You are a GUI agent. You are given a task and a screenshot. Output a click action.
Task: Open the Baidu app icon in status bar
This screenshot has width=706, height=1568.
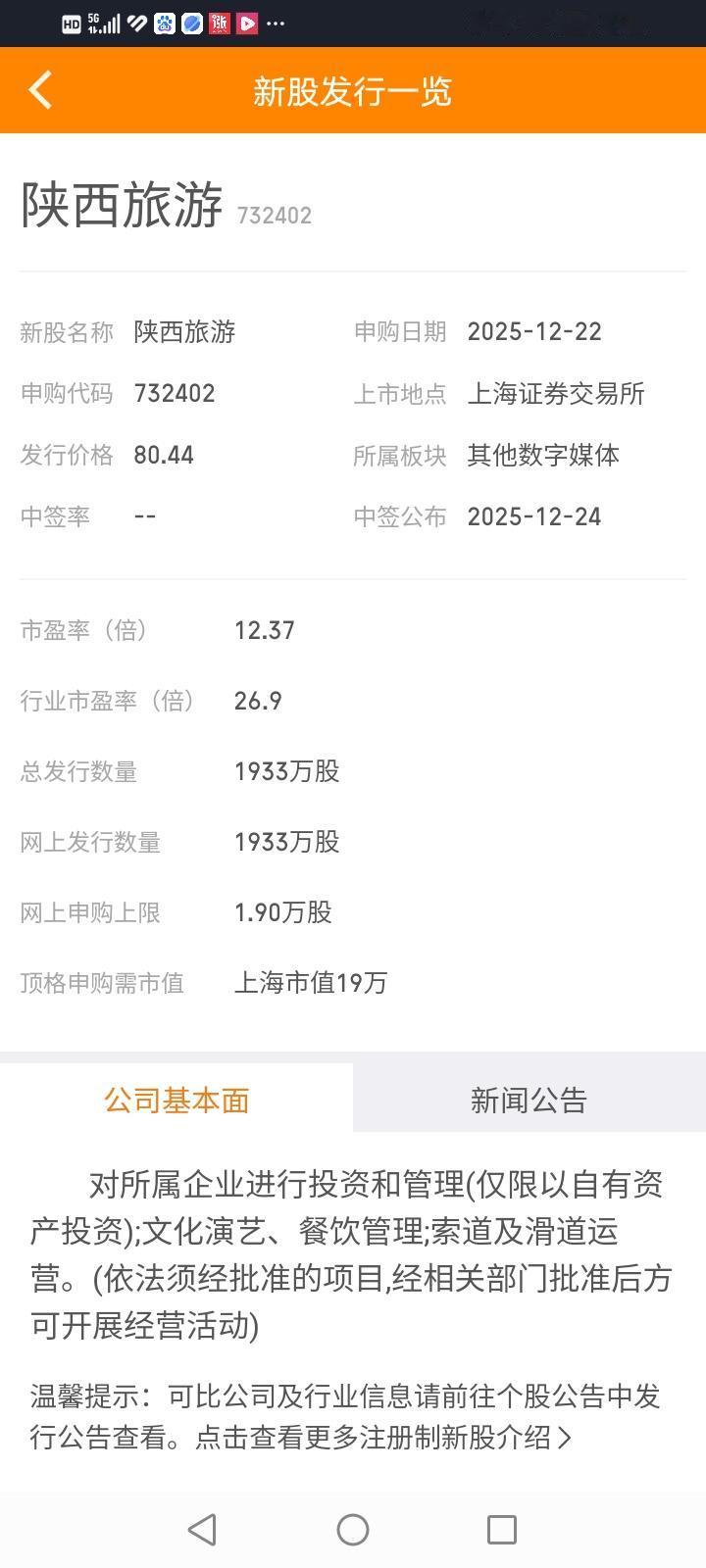pyautogui.click(x=166, y=24)
